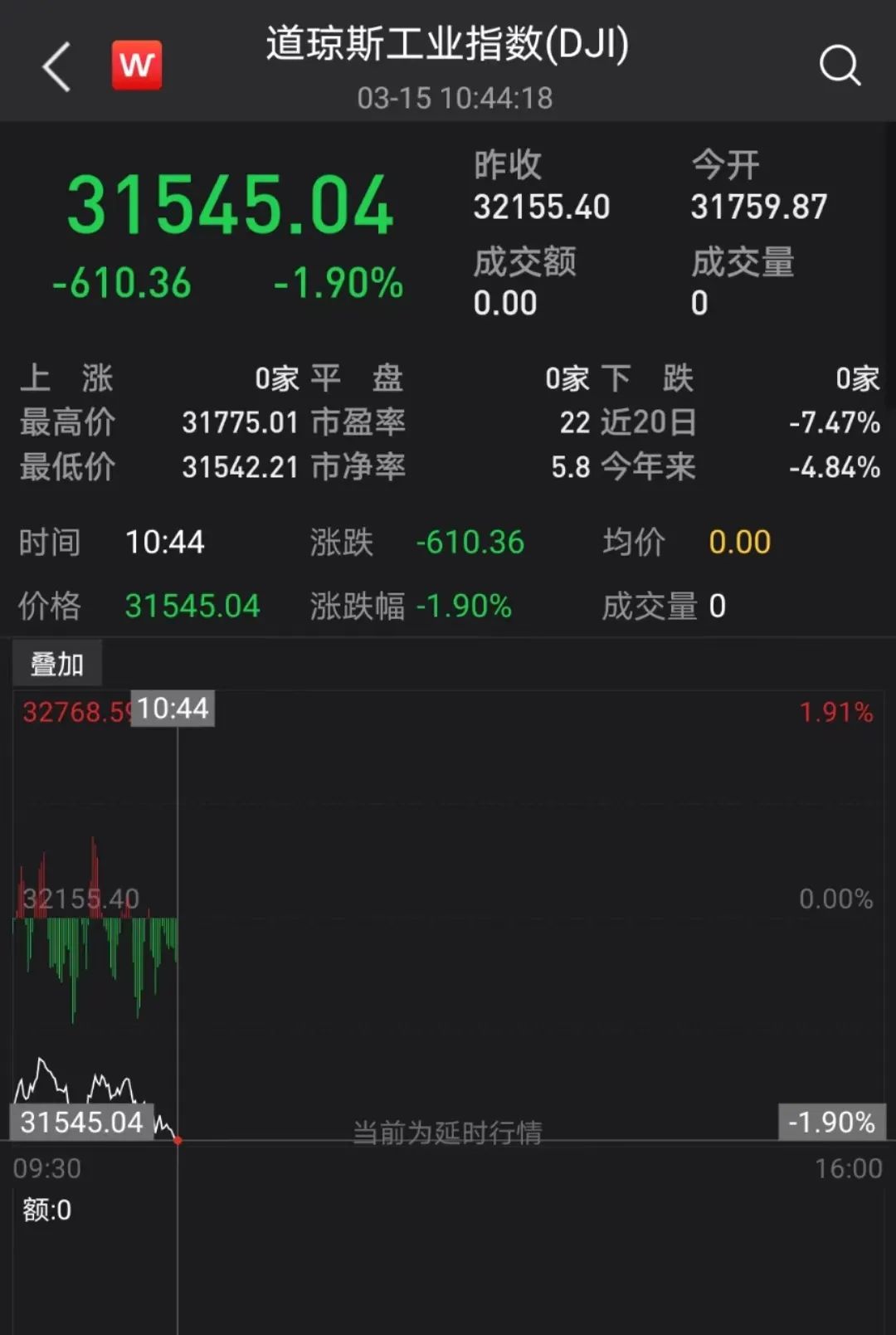896x1335 pixels.
Task: Open the search magnifier icon
Action: point(840,65)
